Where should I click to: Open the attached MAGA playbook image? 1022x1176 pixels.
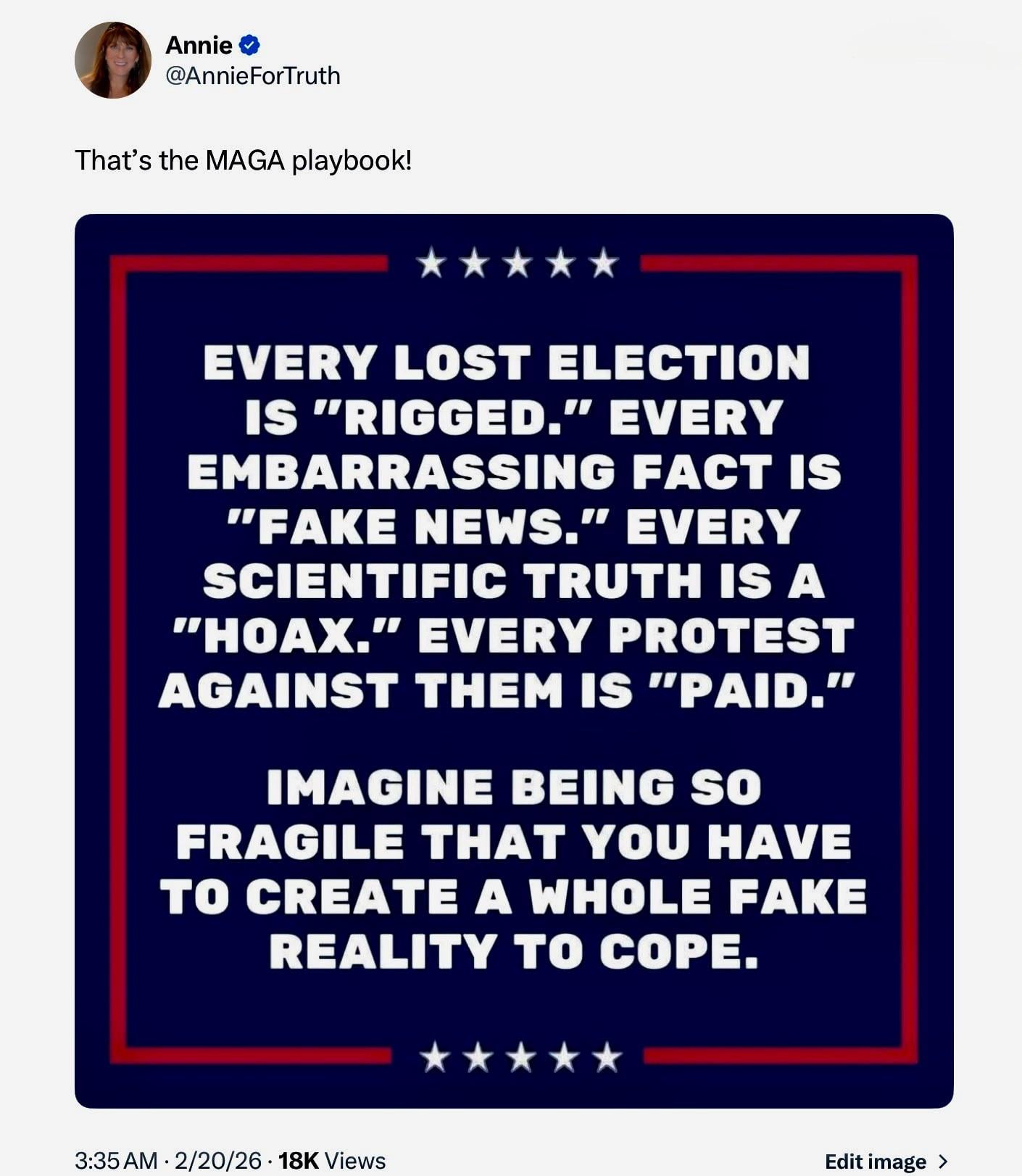pos(513,660)
